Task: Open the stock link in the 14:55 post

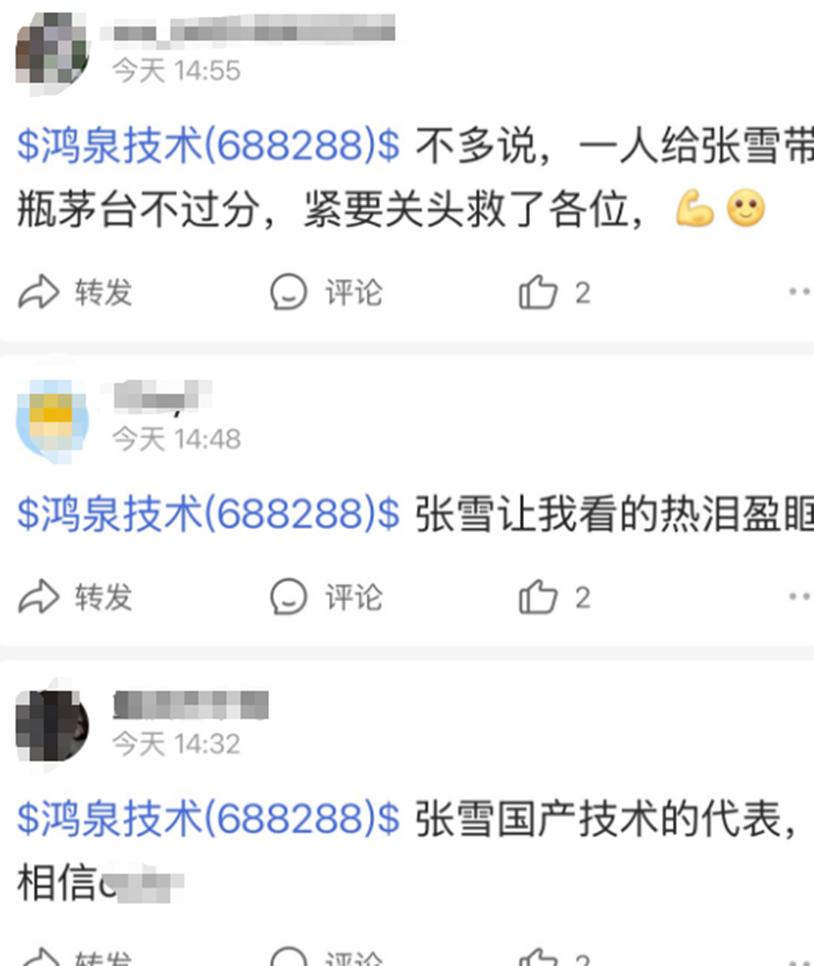Action: pos(208,146)
